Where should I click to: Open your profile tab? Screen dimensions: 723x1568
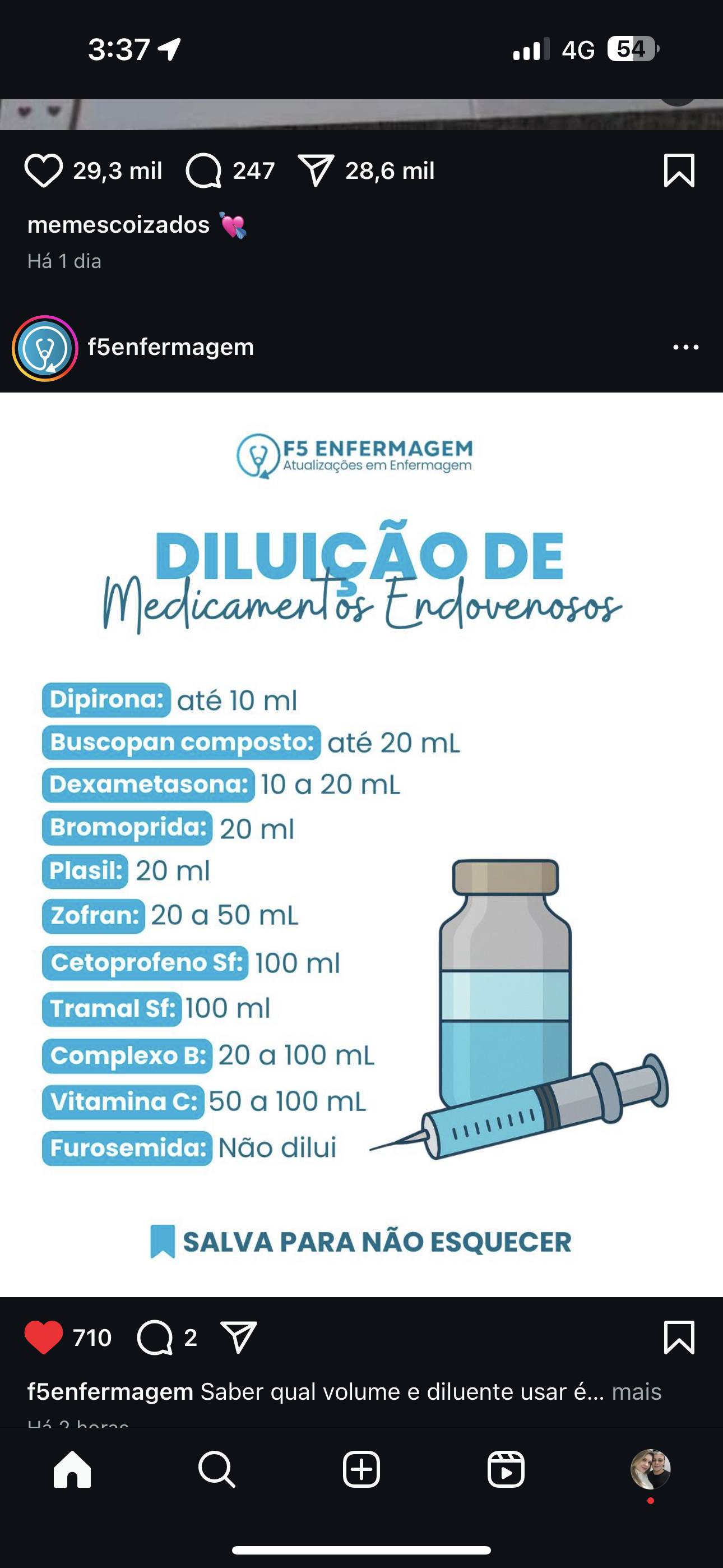tap(651, 1469)
